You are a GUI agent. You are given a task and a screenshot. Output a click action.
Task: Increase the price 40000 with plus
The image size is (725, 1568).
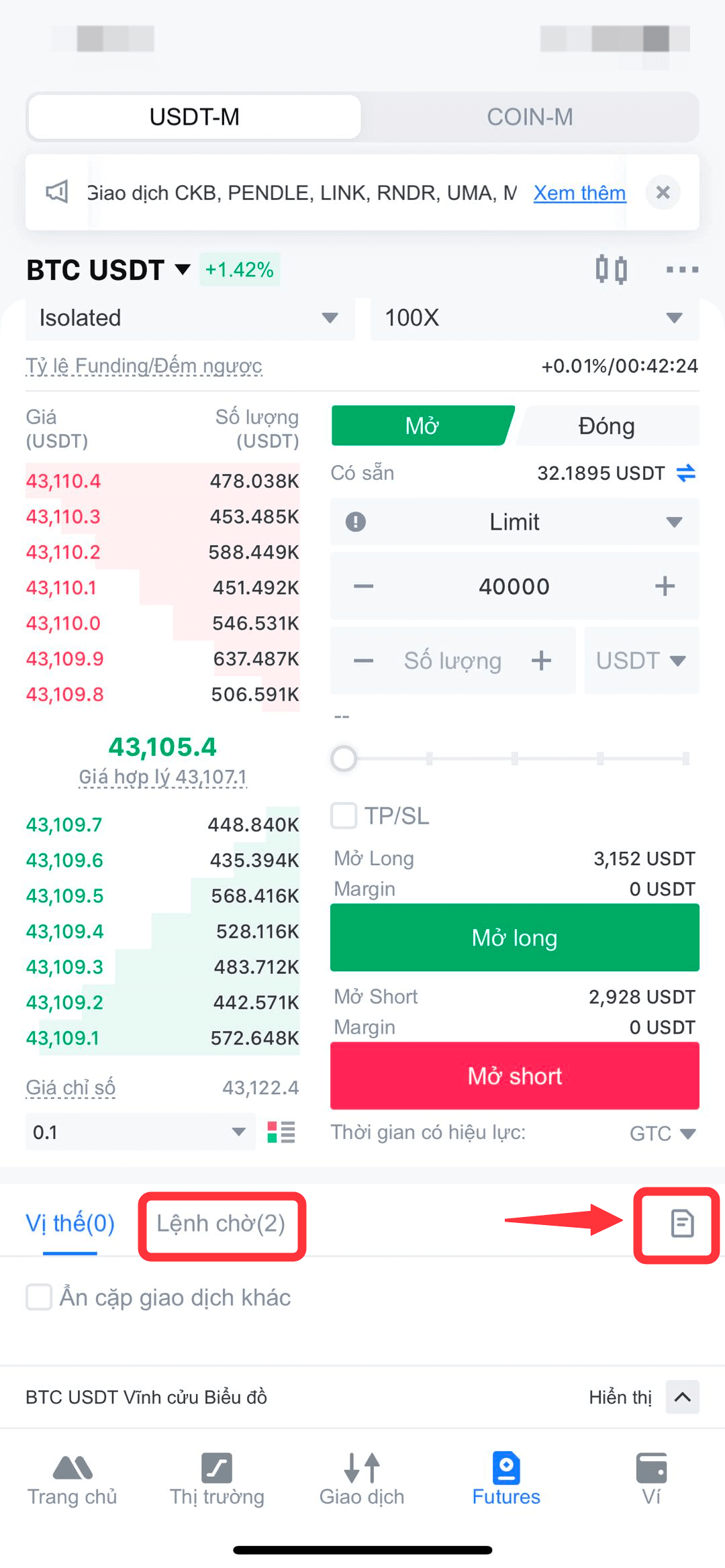pos(665,586)
